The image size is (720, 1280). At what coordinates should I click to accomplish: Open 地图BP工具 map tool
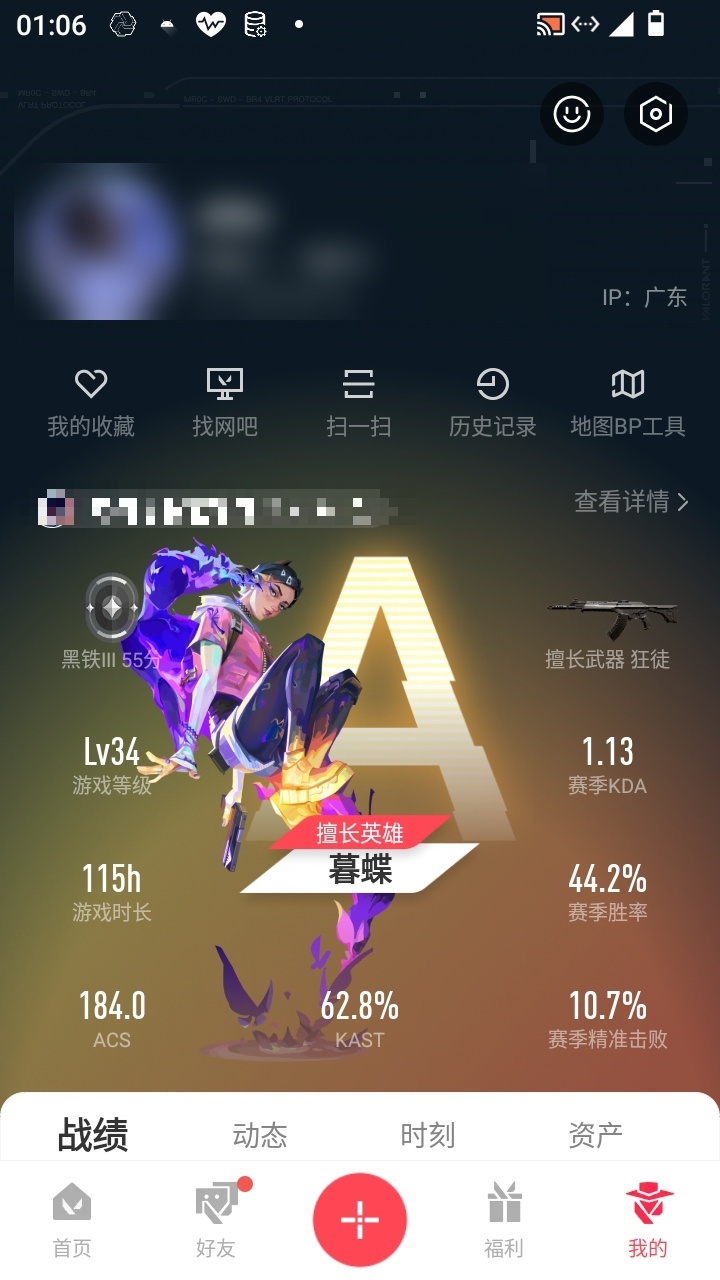pyautogui.click(x=627, y=402)
